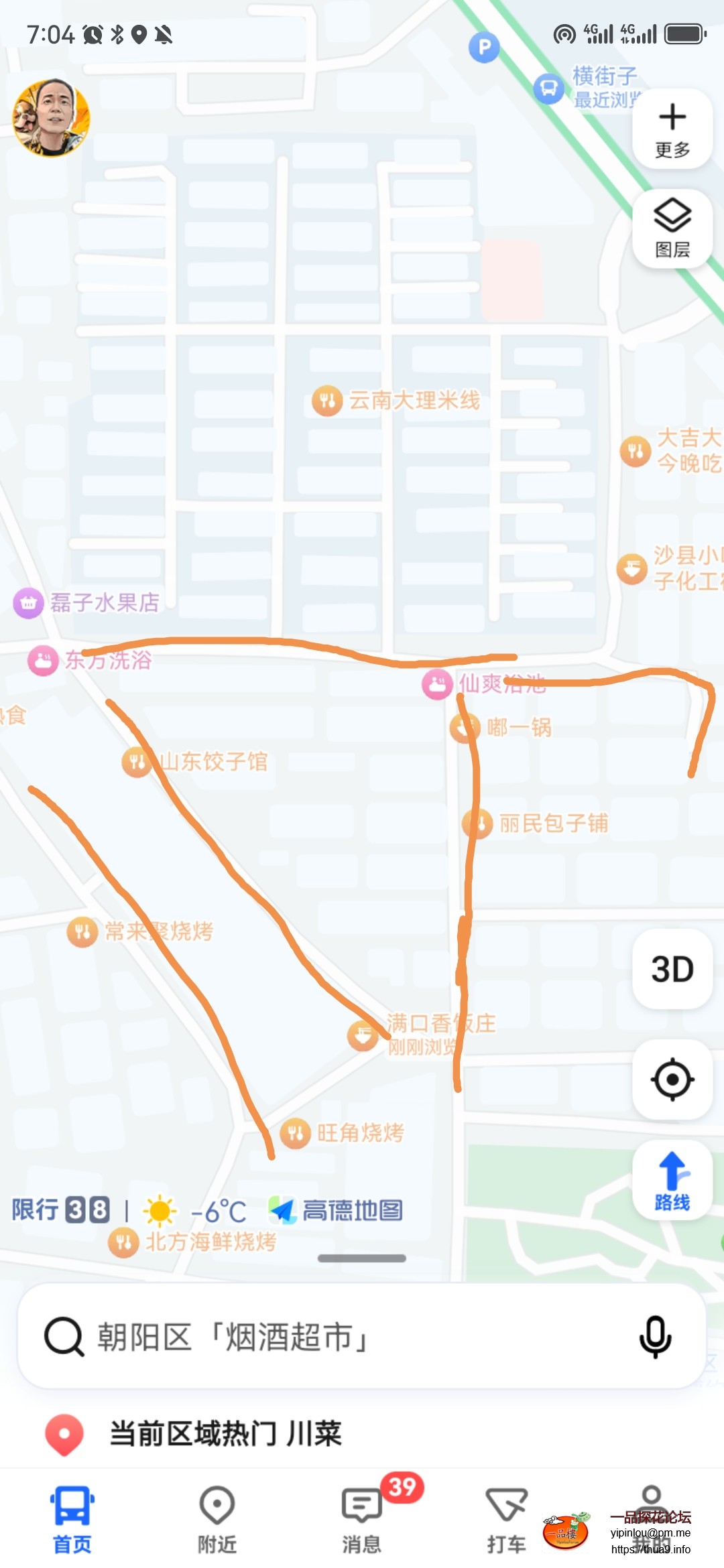Screen dimensions: 724x1568
Task: View 限行 traffic restriction info
Action: click(60, 1210)
